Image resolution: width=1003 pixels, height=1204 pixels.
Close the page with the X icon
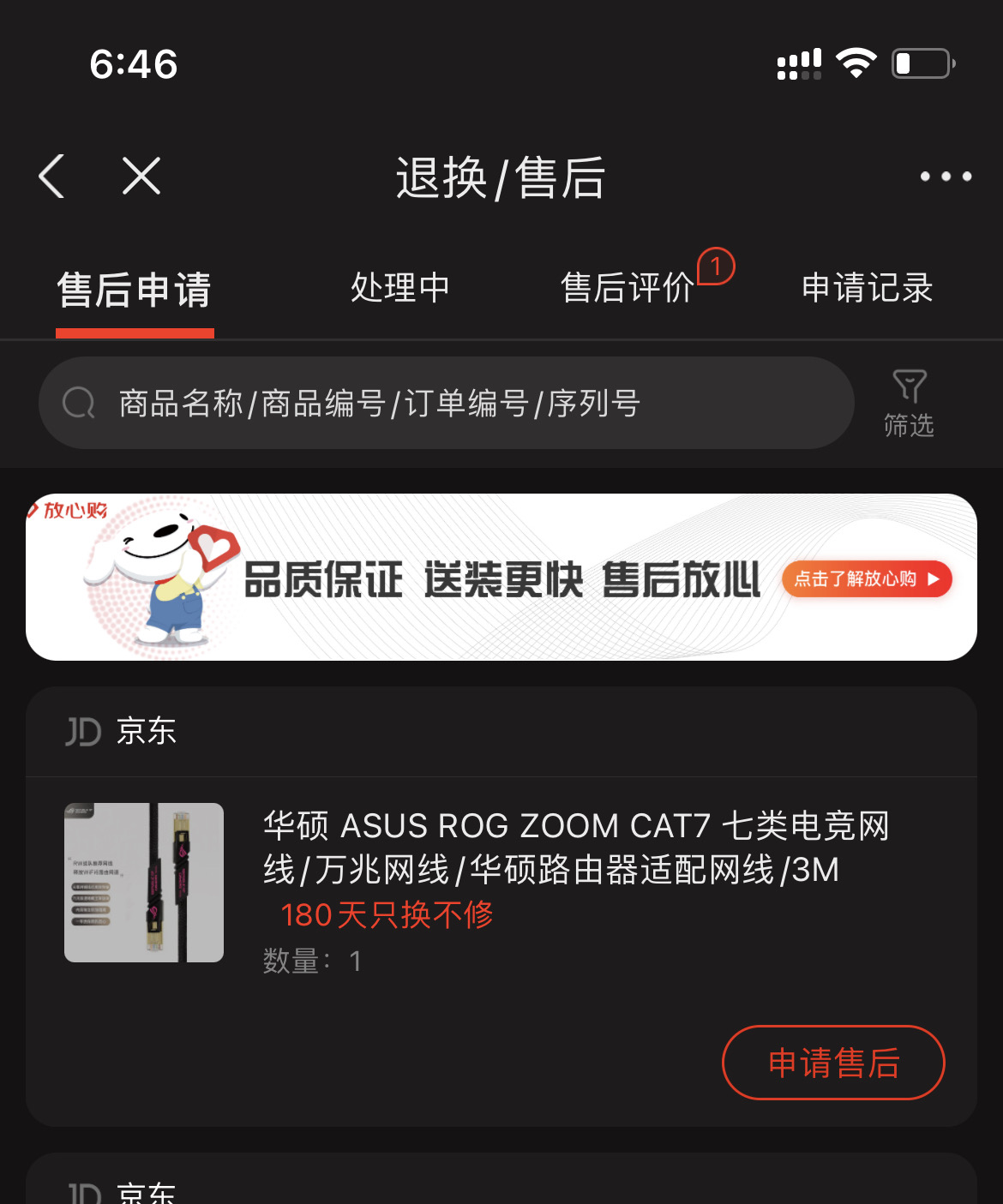click(141, 177)
